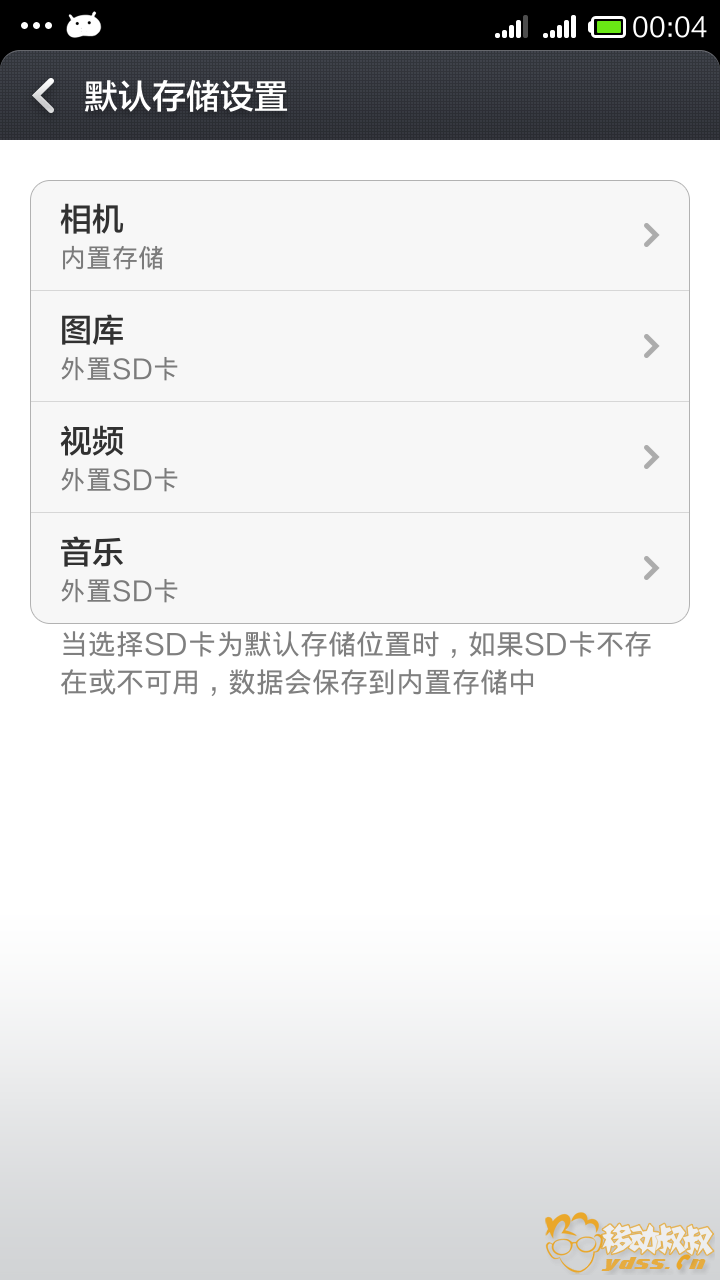This screenshot has width=720, height=1280.
Task: Select the 视频 storage row
Action: point(360,458)
